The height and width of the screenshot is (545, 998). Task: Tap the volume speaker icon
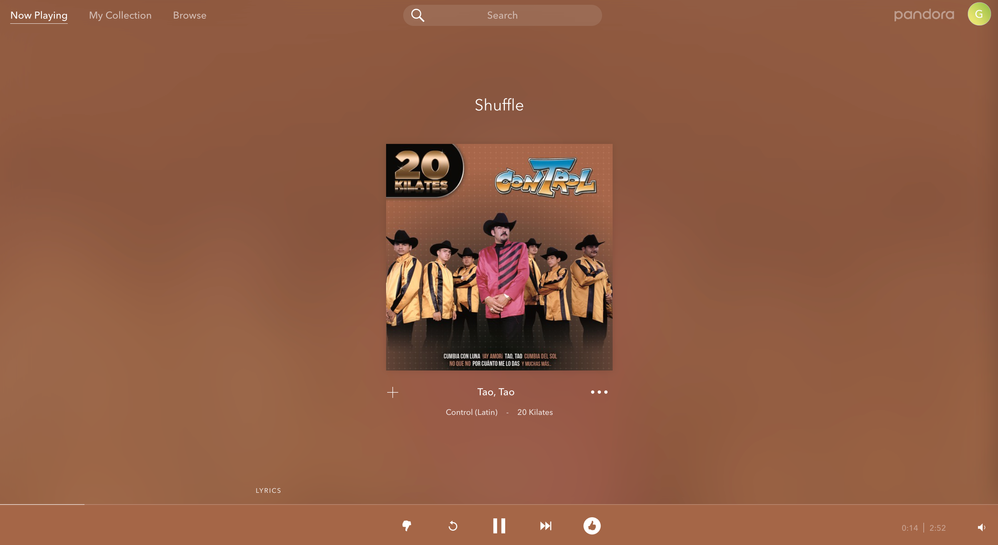[x=981, y=528]
